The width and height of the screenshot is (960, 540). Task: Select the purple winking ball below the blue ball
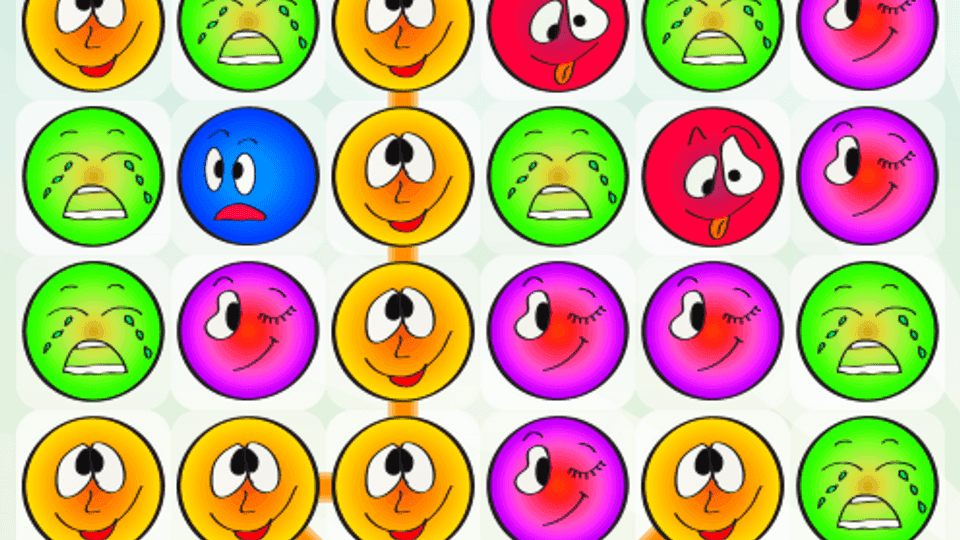[x=248, y=331]
